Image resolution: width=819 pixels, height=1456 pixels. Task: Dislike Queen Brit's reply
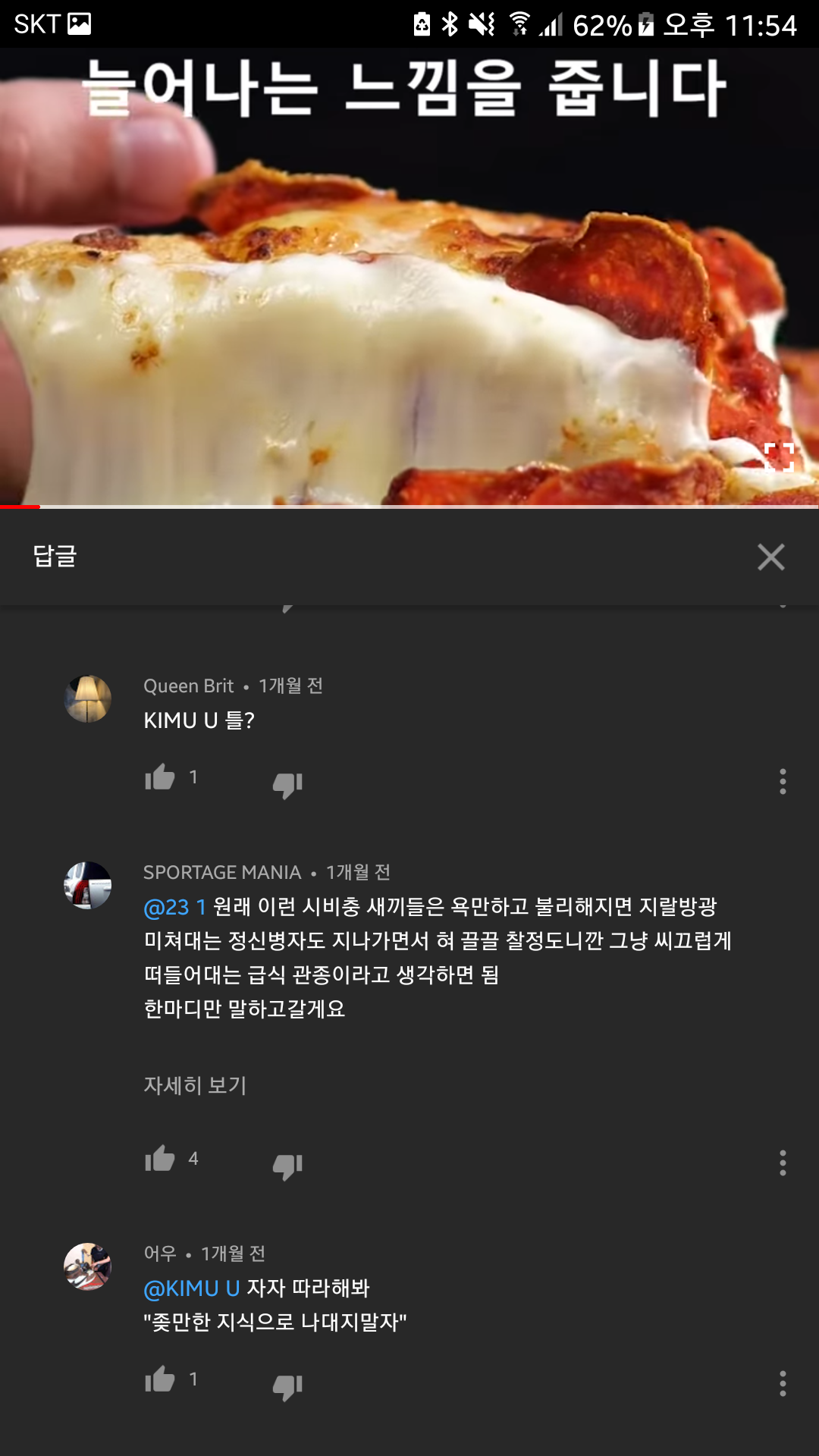click(287, 784)
